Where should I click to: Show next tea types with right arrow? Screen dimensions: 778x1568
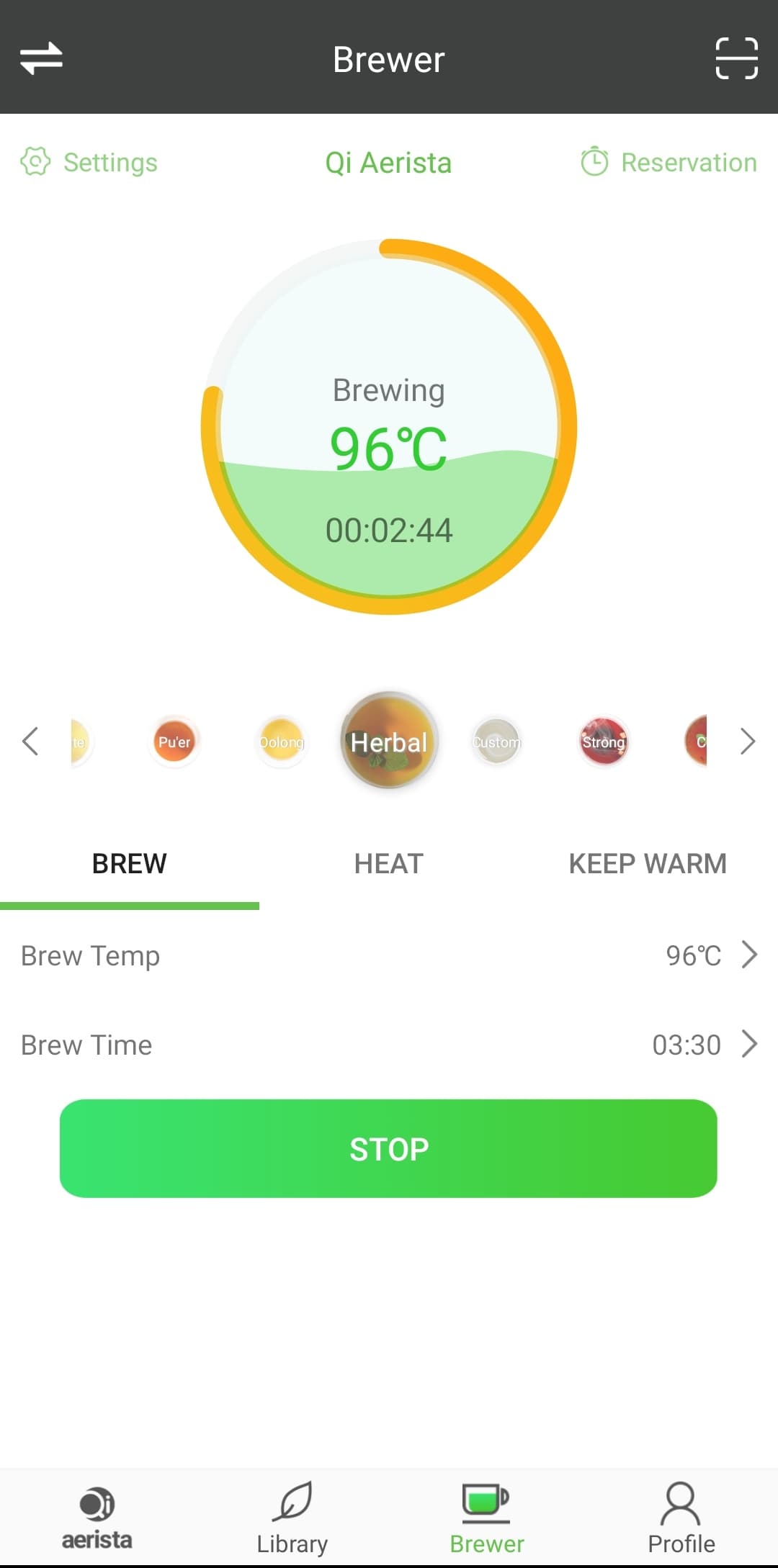click(x=748, y=741)
